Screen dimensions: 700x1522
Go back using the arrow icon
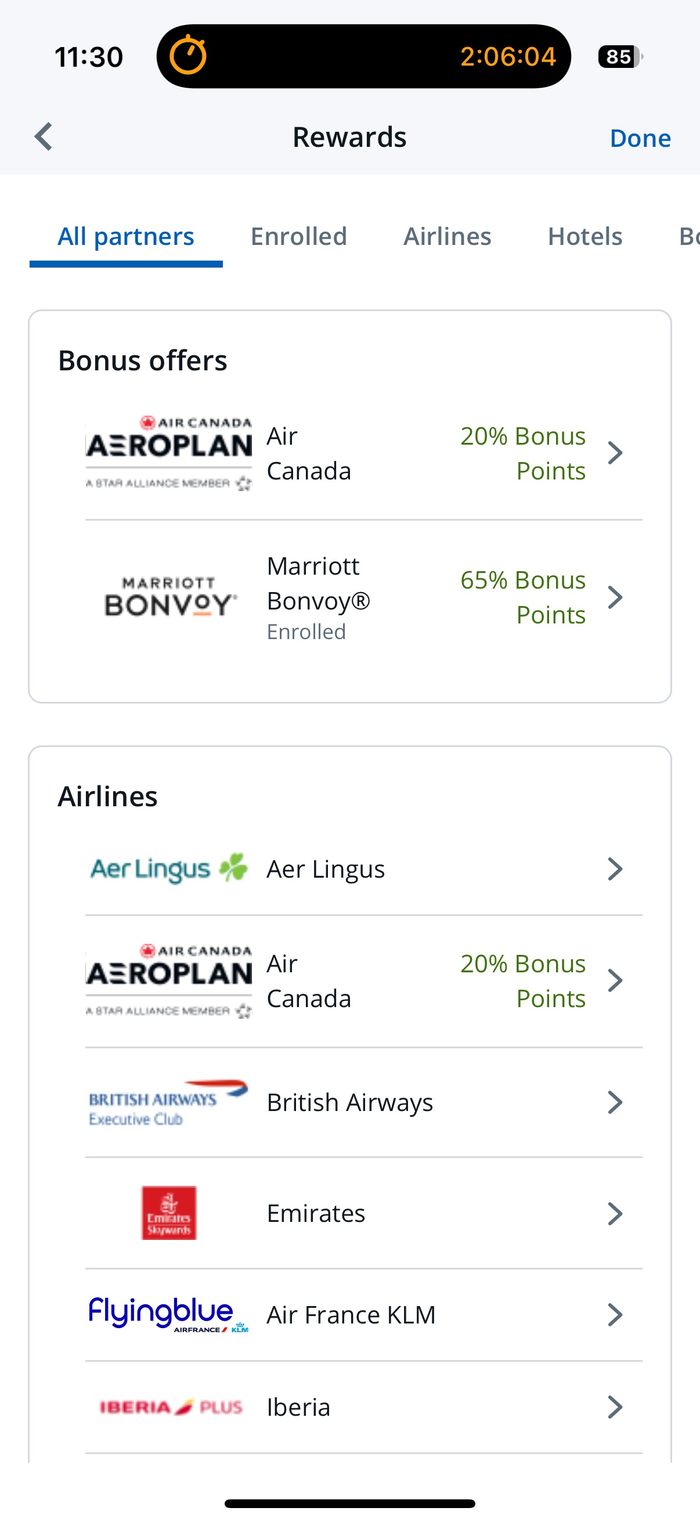43,137
